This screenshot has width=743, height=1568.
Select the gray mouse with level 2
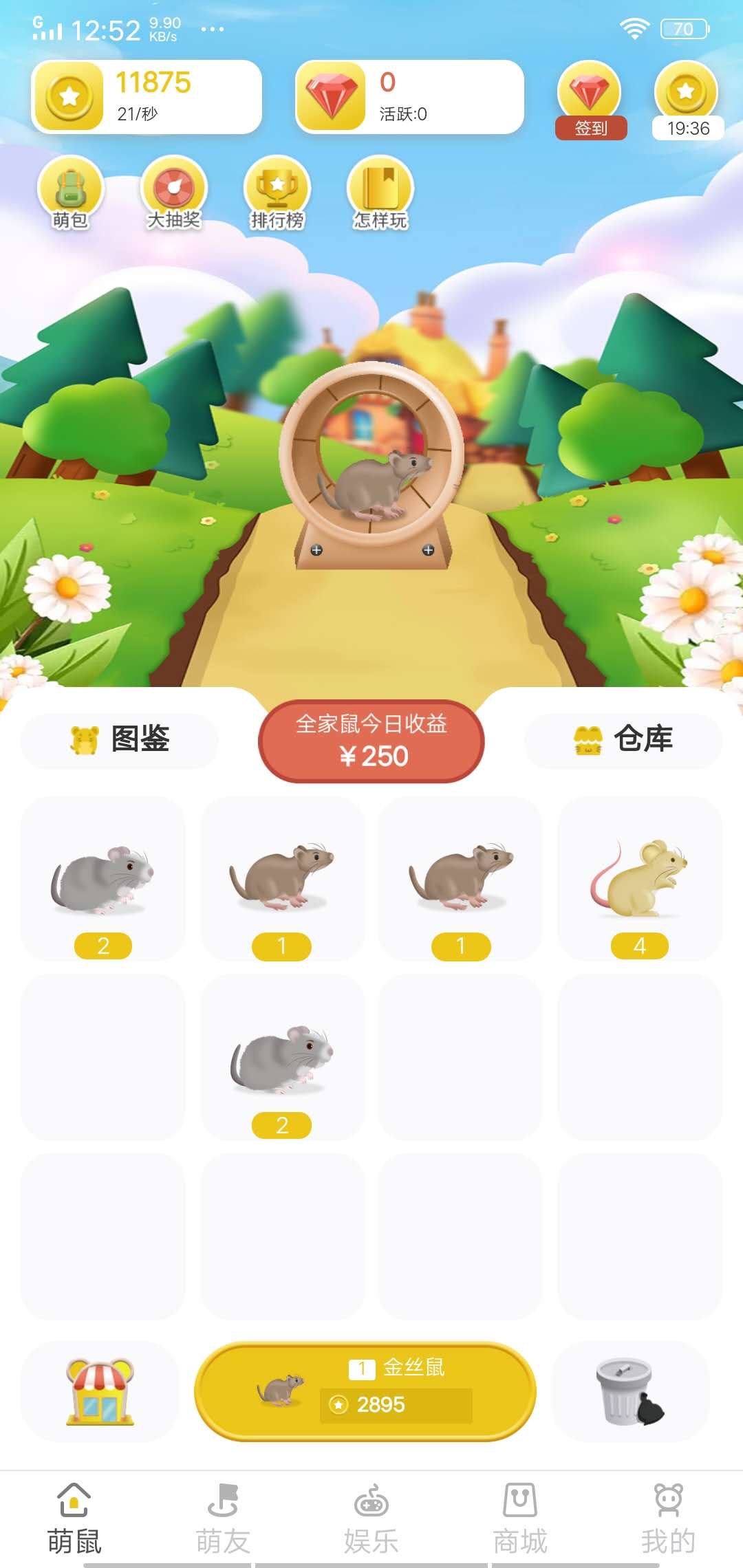(103, 880)
